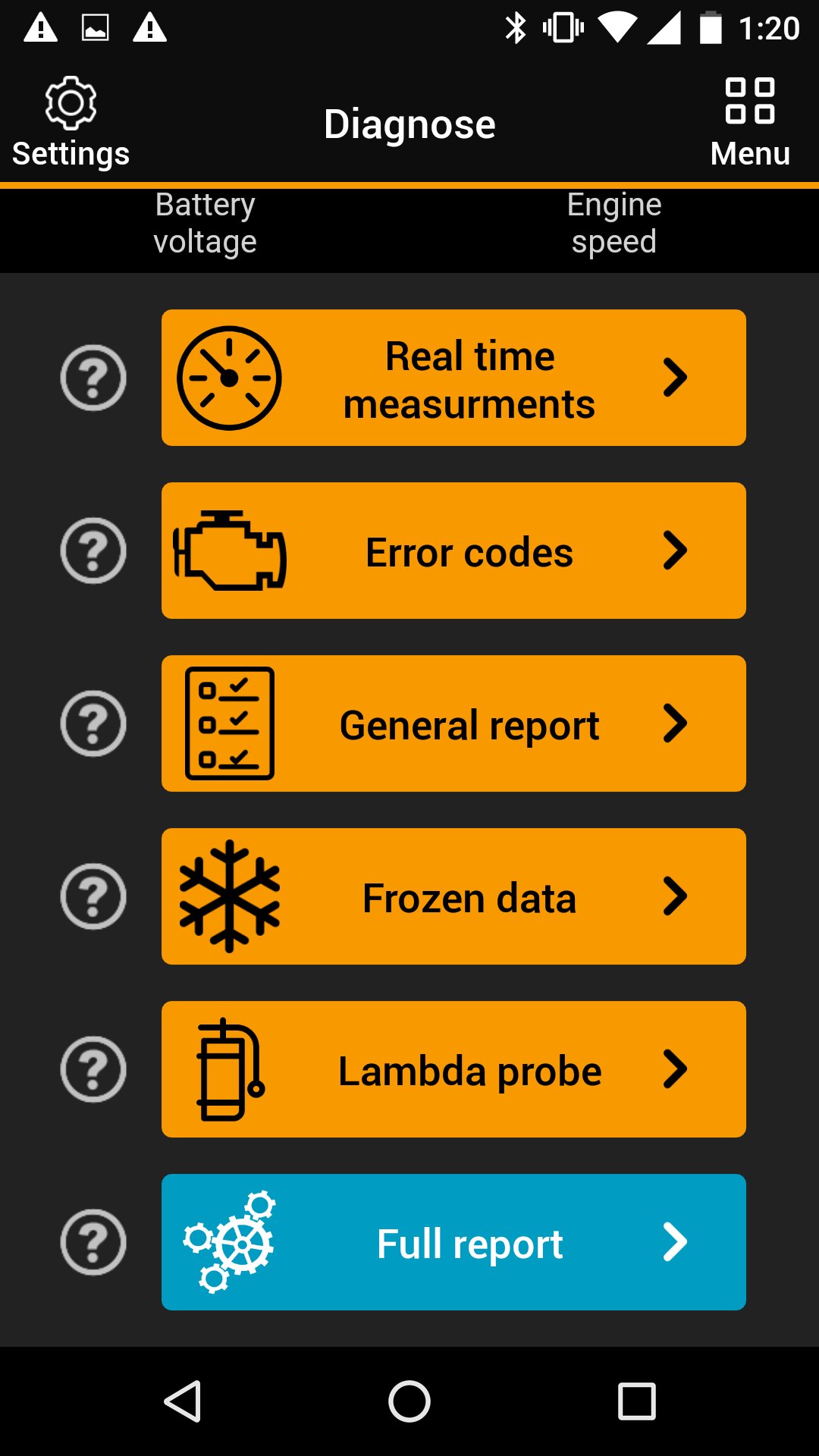Open the Settings gear
819x1456 pixels.
click(x=71, y=121)
